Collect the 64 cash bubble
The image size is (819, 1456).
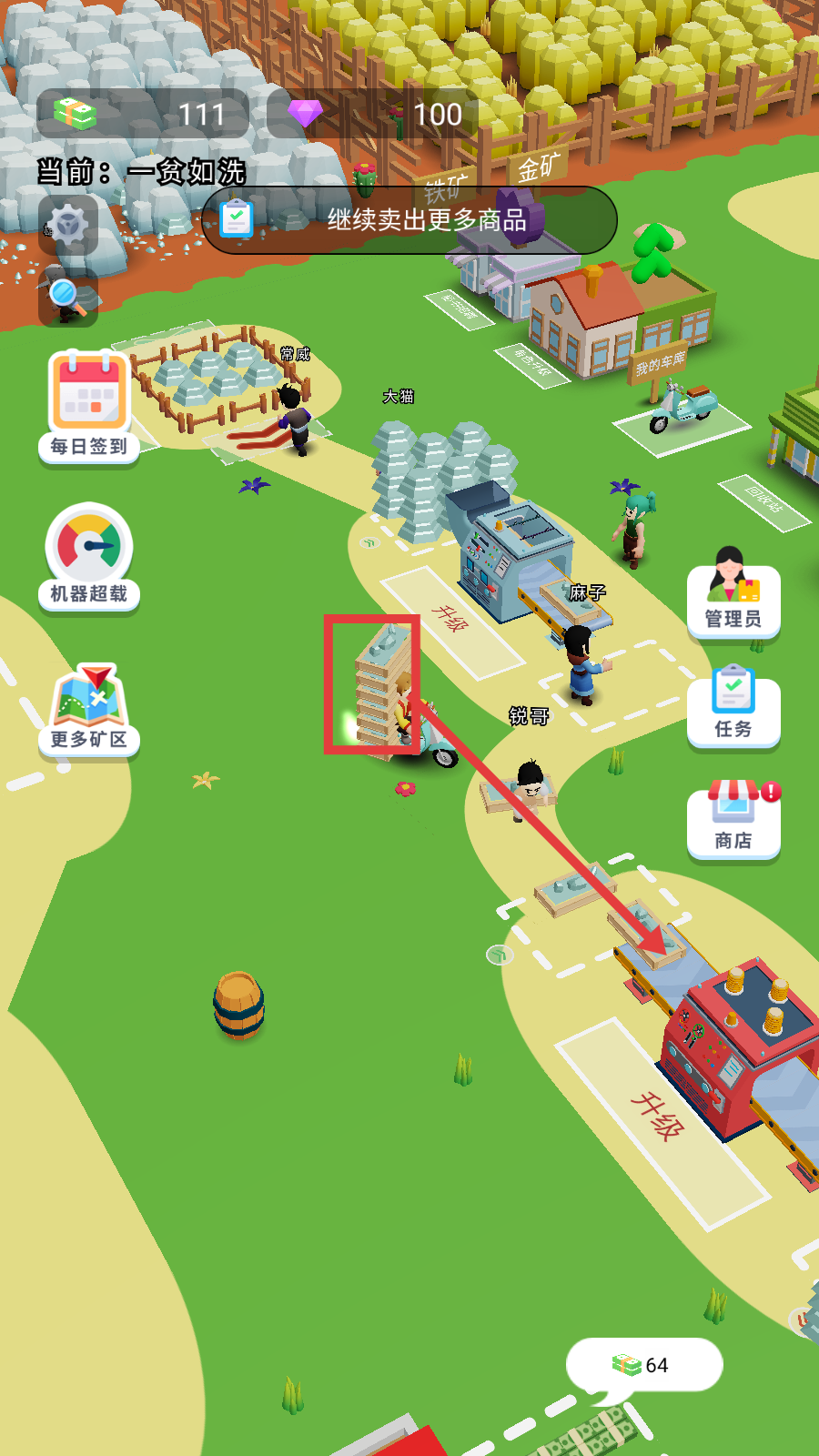pos(644,1364)
